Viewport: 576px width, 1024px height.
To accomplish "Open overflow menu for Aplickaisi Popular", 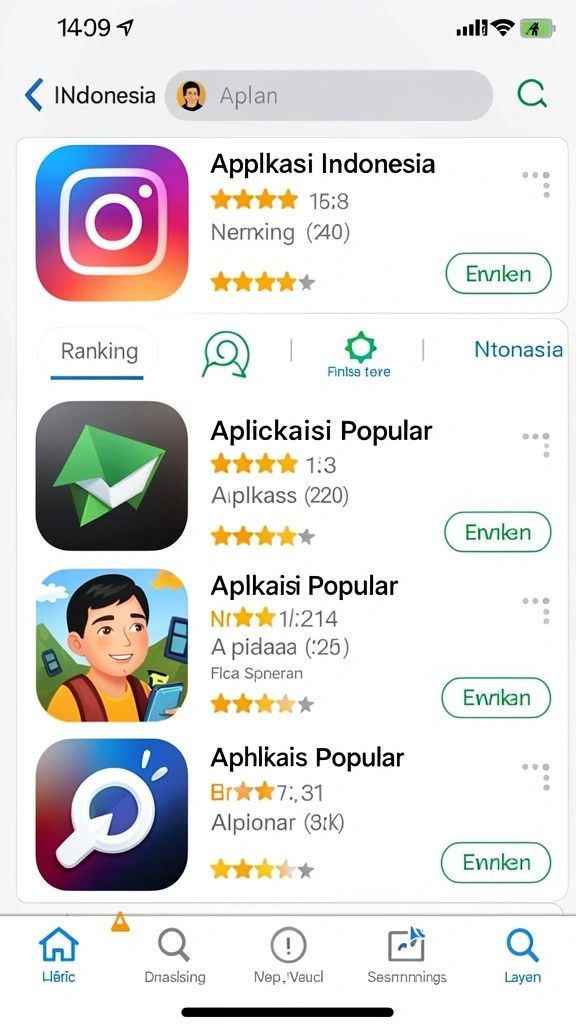I will tap(537, 443).
